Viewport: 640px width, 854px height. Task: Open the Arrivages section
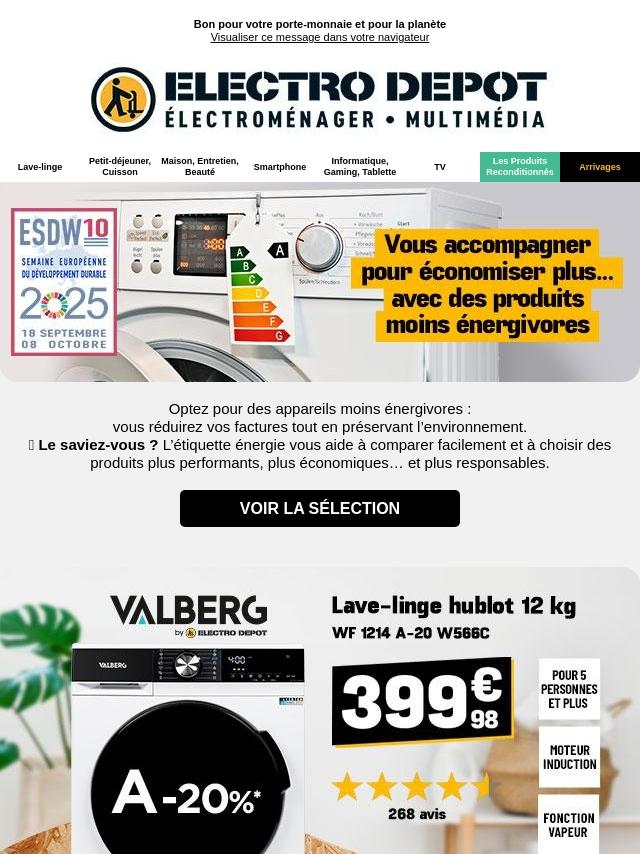point(600,167)
